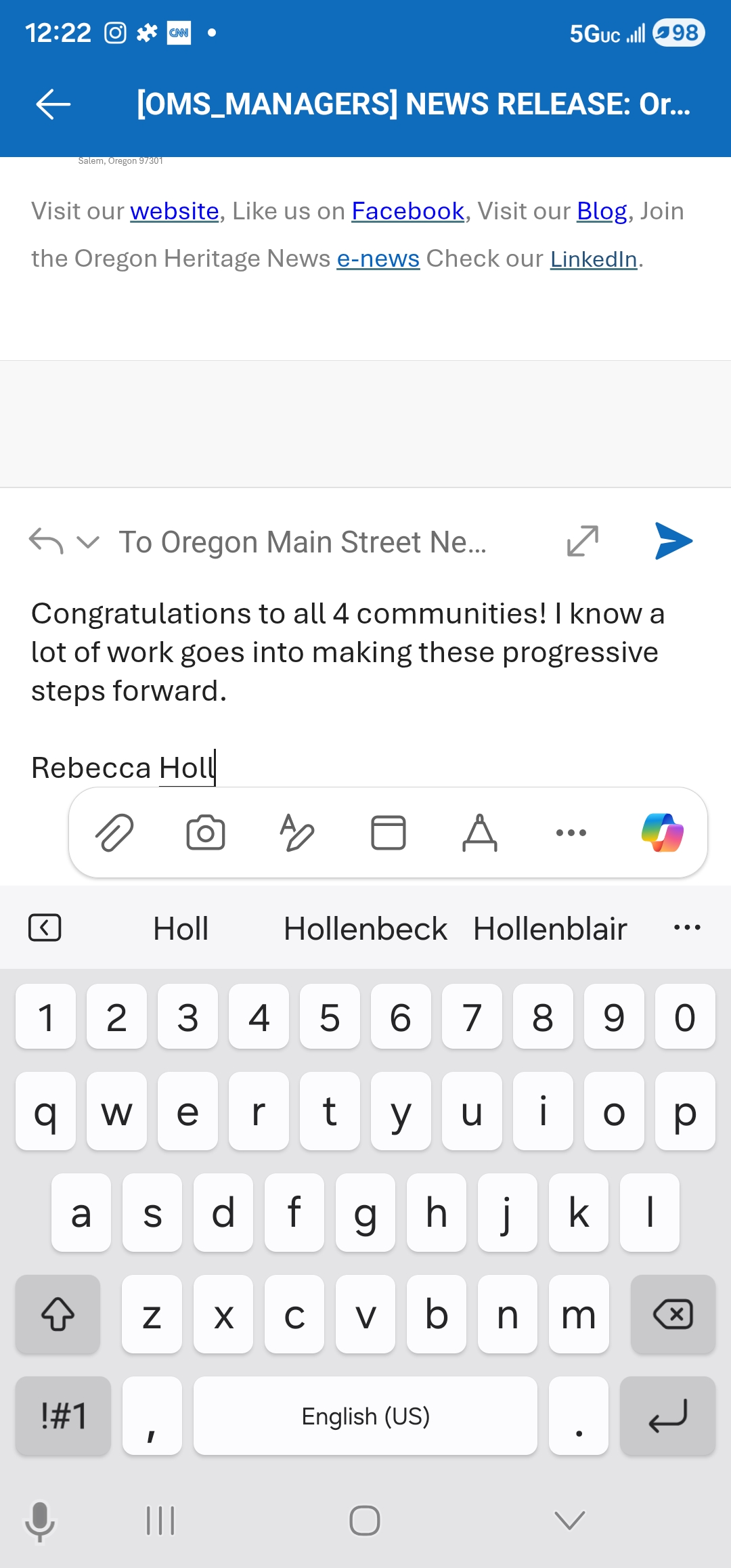This screenshot has width=731, height=1568.
Task: Attach a file with the paperclip
Action: coord(114,833)
